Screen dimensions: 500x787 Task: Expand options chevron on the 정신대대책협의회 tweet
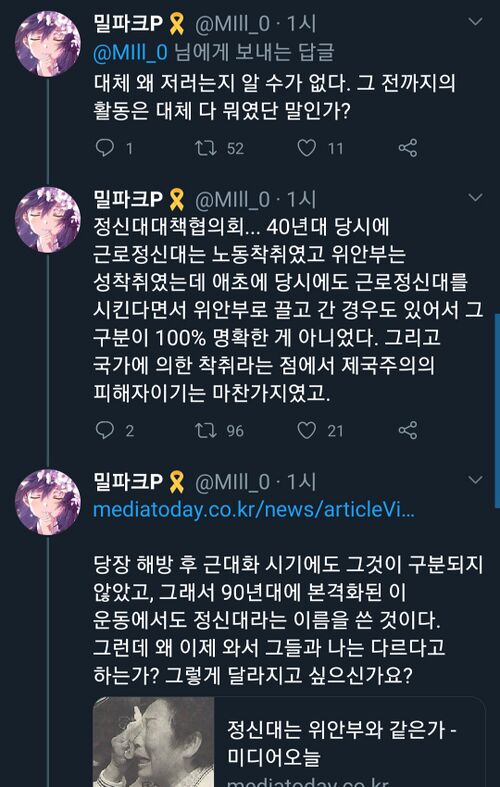[475, 197]
